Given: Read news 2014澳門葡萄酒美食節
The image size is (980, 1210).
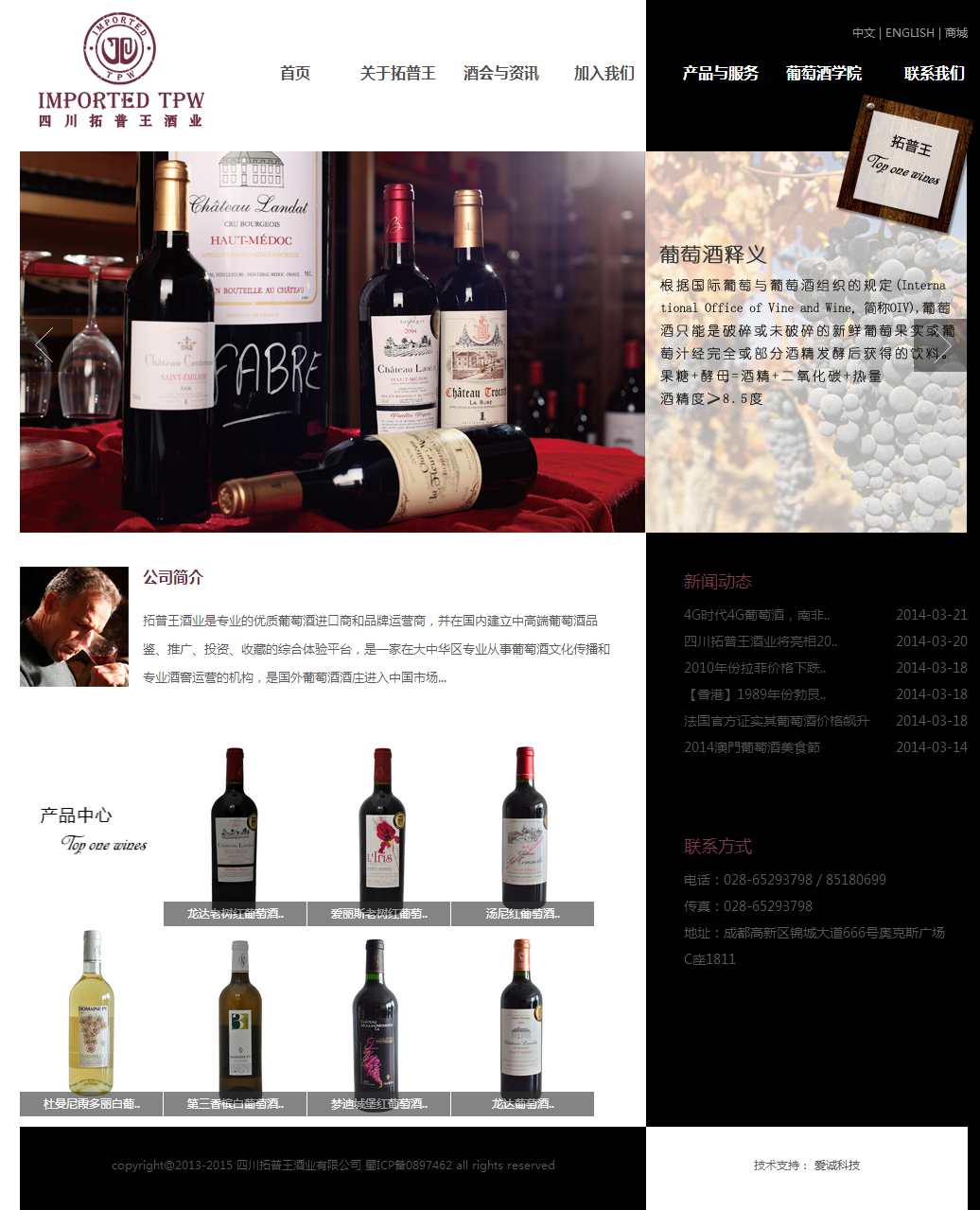Looking at the screenshot, I should click(x=751, y=747).
